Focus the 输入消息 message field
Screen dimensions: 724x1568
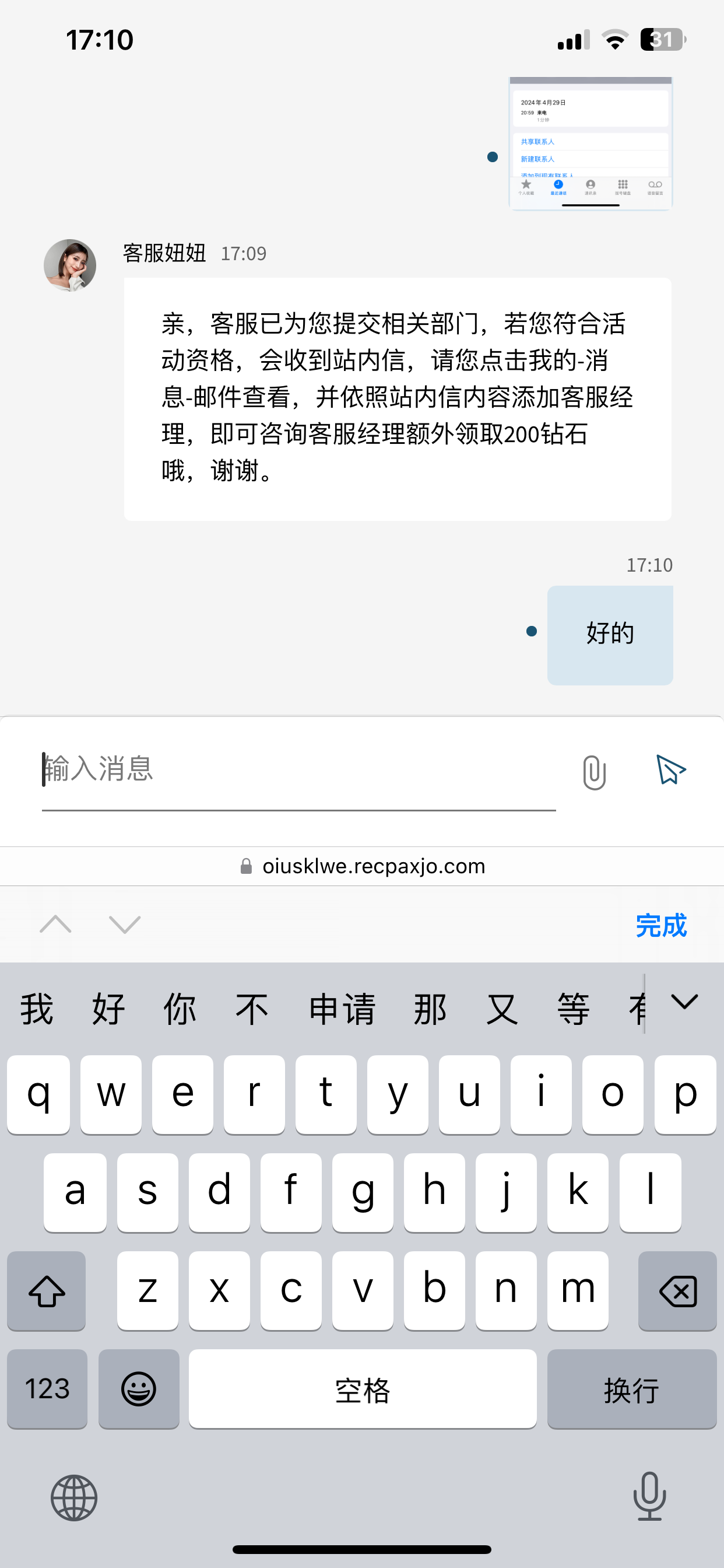[298, 769]
